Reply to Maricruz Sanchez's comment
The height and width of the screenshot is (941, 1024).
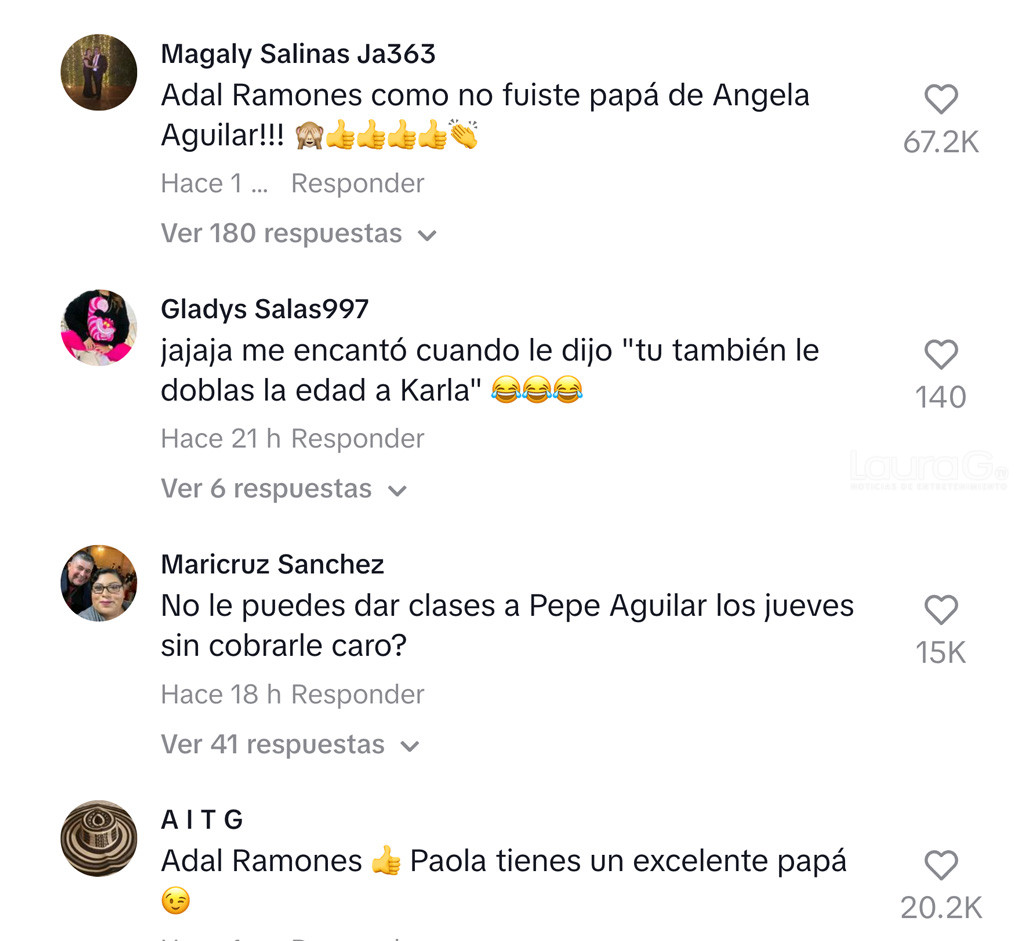(357, 695)
